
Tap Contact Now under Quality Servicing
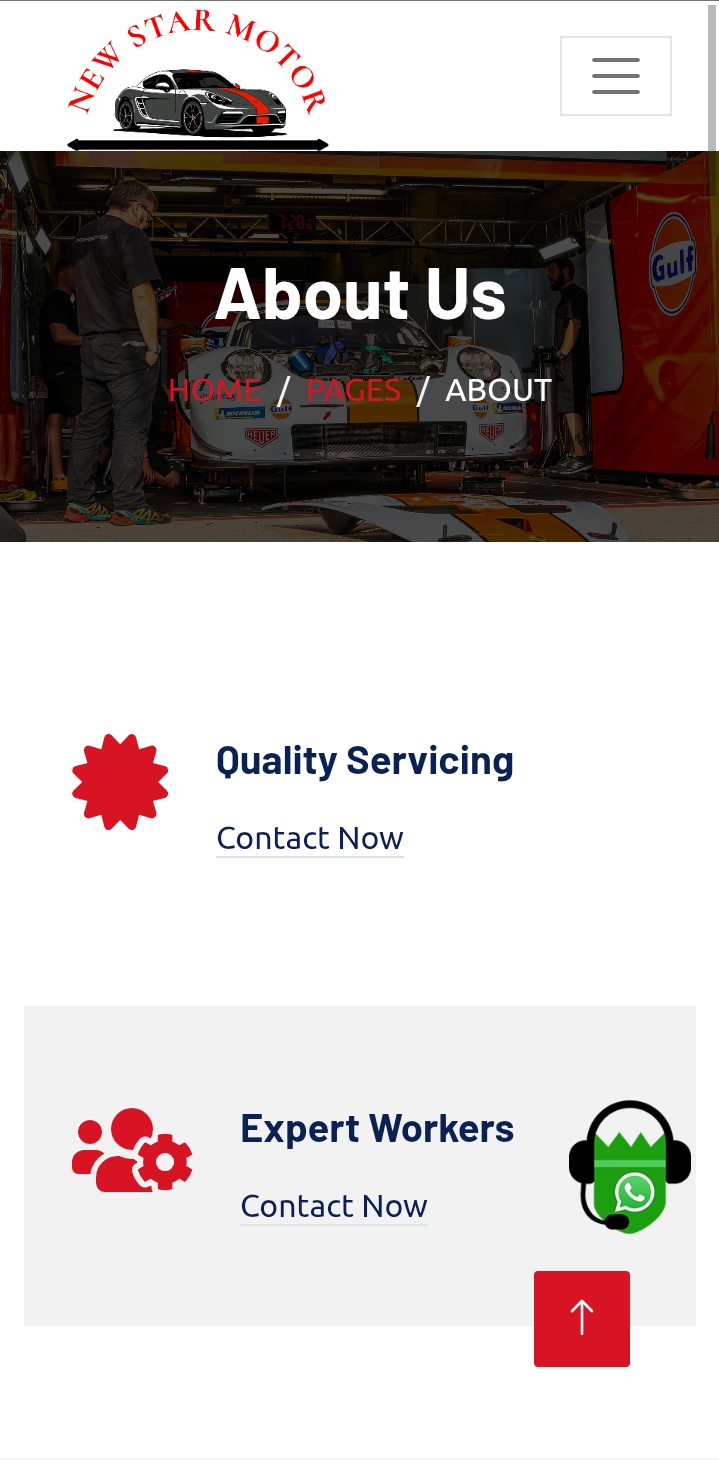(309, 838)
